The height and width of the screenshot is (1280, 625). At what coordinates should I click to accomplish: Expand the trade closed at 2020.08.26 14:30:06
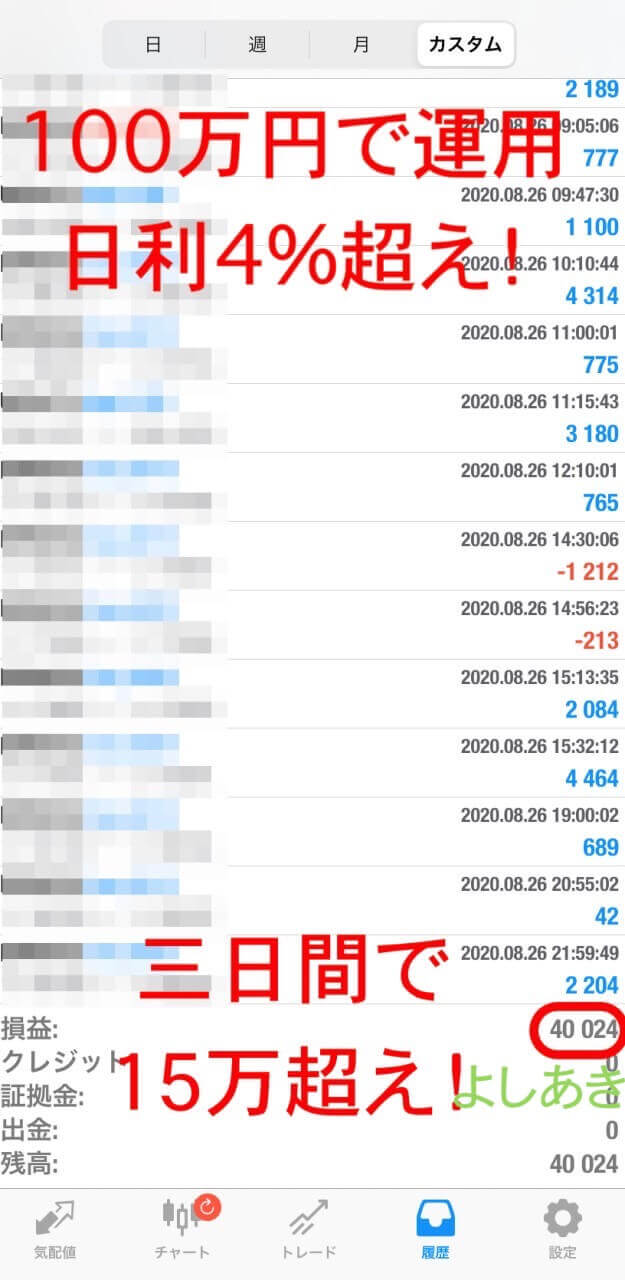tap(312, 556)
